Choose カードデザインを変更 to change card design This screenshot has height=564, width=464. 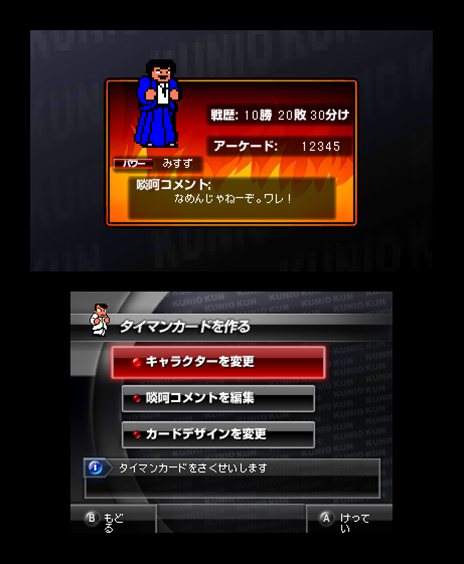218,435
